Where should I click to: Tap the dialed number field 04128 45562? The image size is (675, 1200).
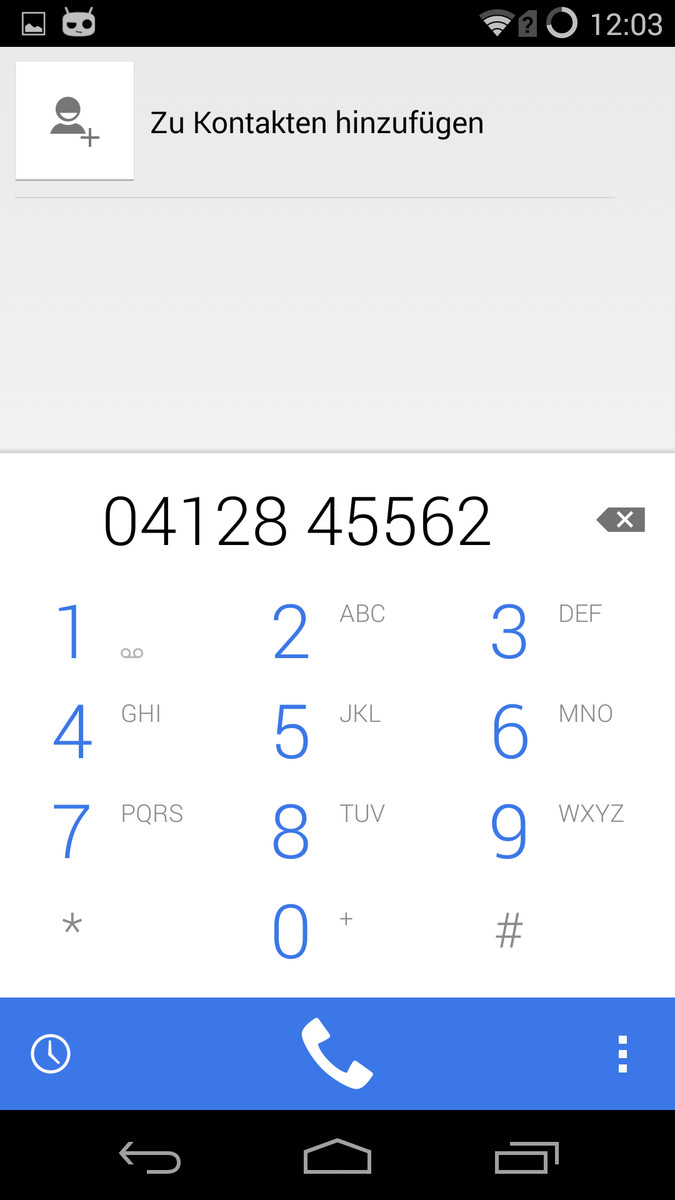[298, 521]
